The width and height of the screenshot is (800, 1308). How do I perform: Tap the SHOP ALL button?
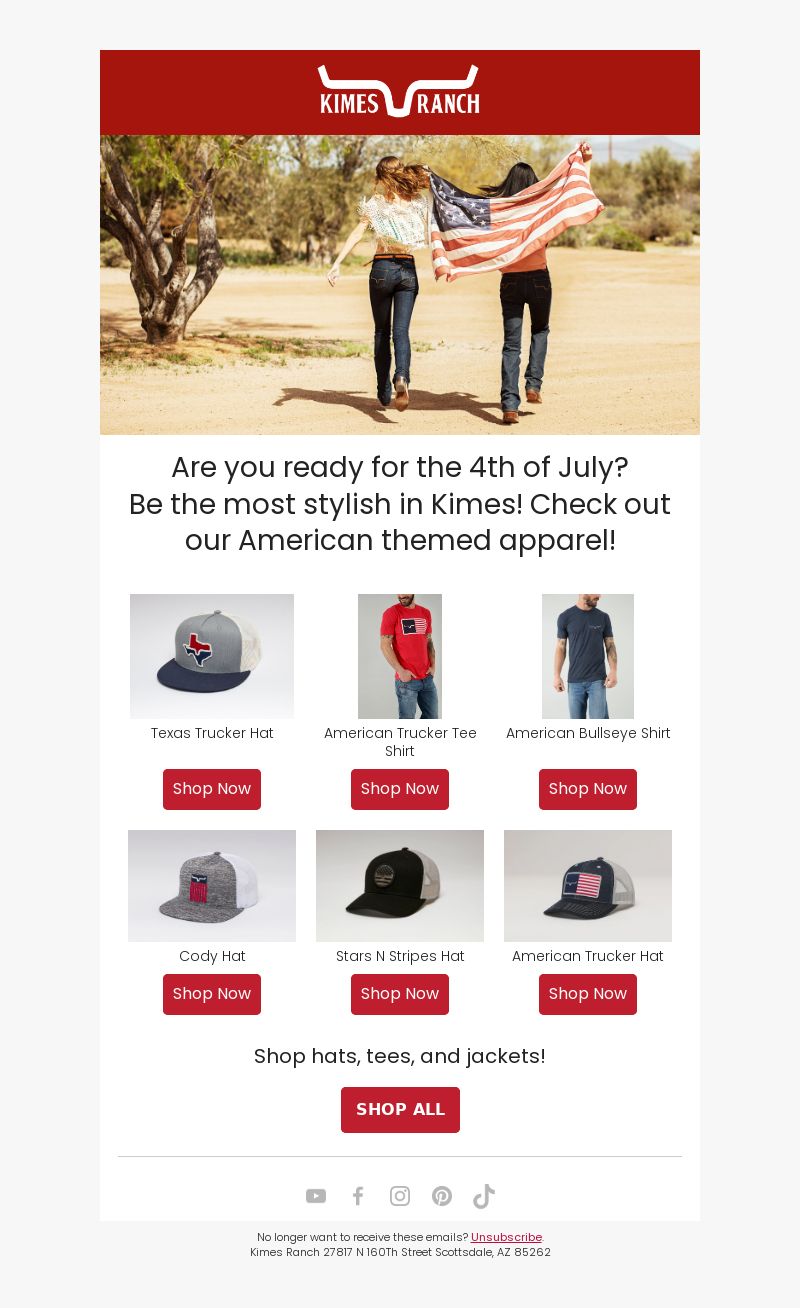click(400, 1110)
